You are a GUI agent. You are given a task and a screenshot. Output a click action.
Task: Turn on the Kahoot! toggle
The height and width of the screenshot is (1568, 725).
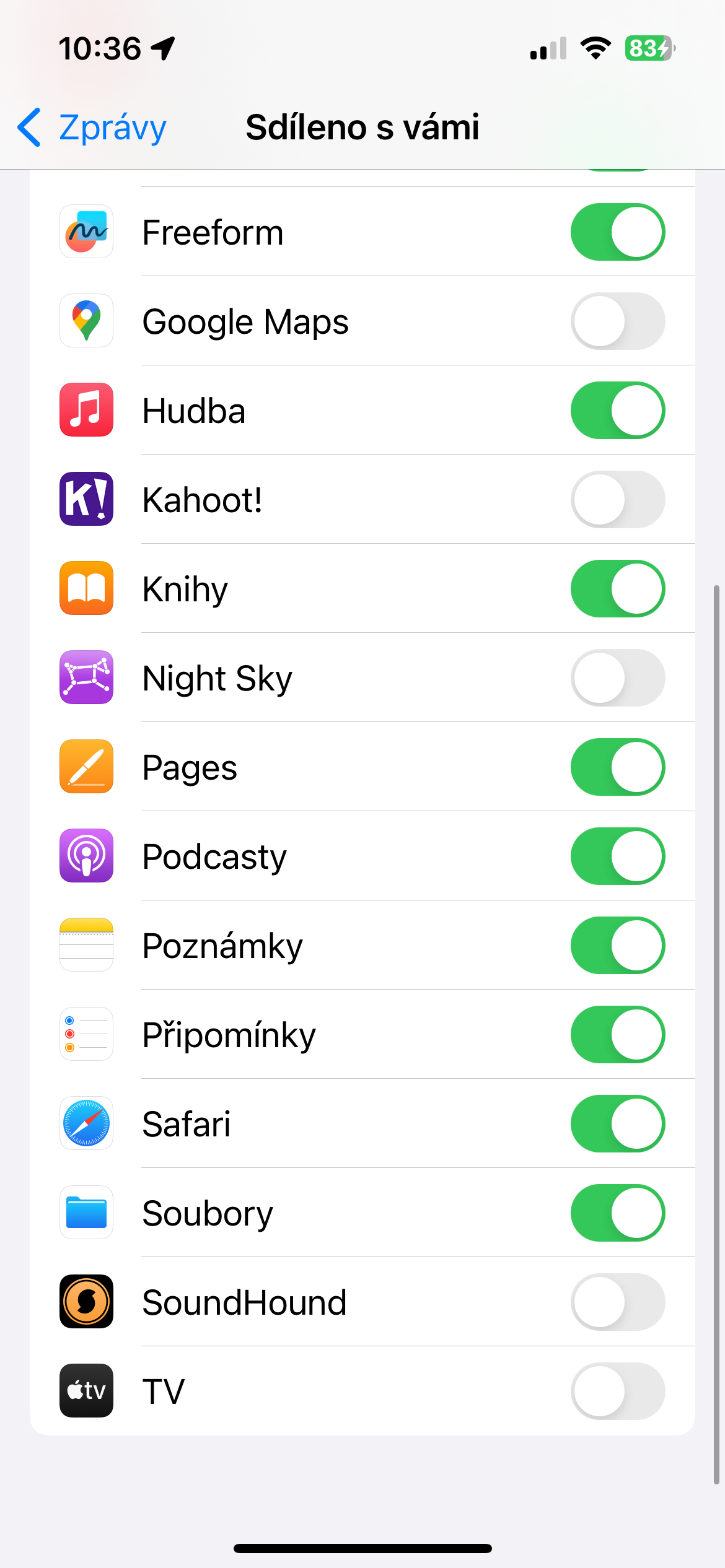pyautogui.click(x=617, y=500)
